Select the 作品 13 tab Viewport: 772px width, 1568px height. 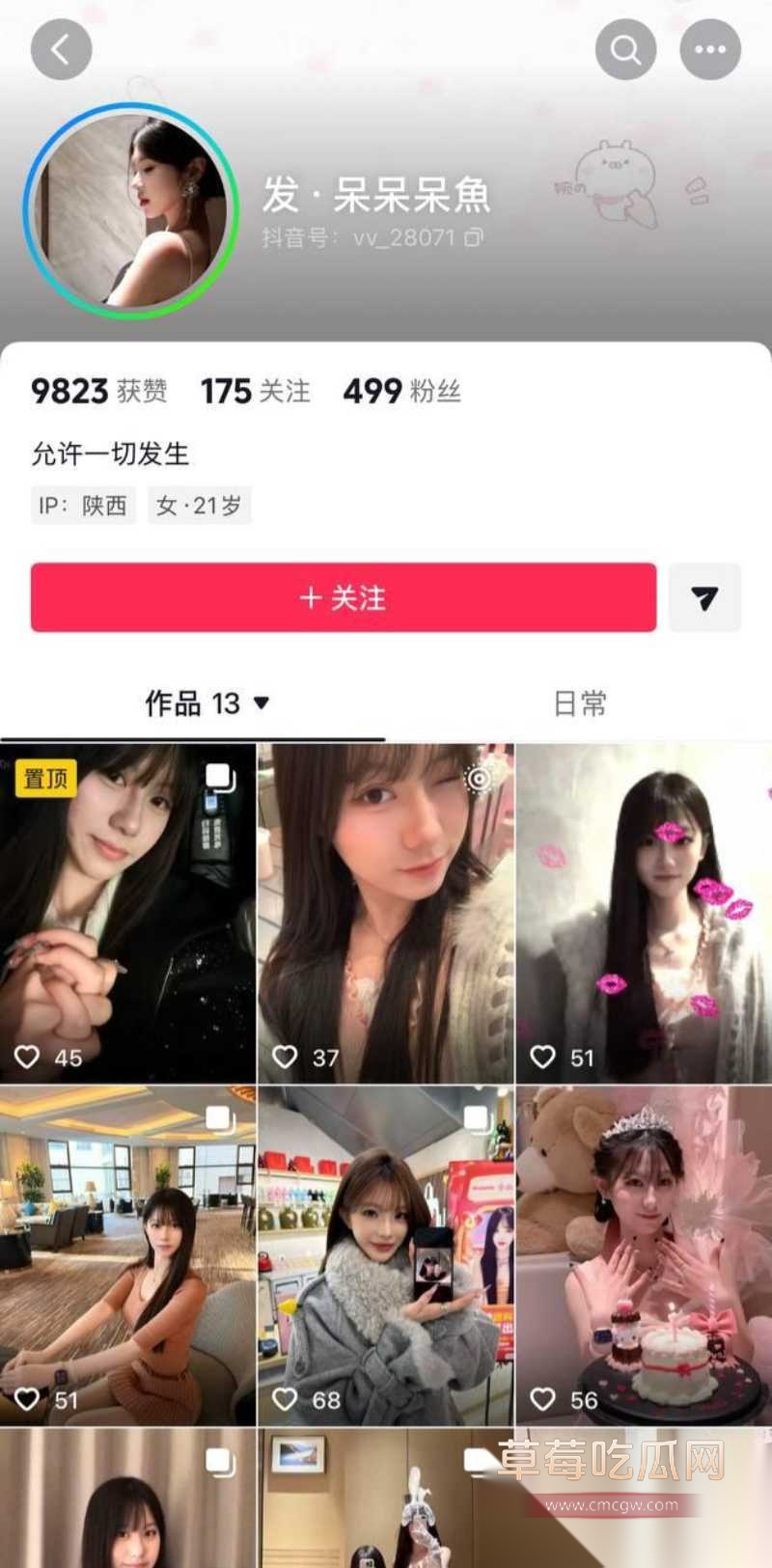pos(191,703)
